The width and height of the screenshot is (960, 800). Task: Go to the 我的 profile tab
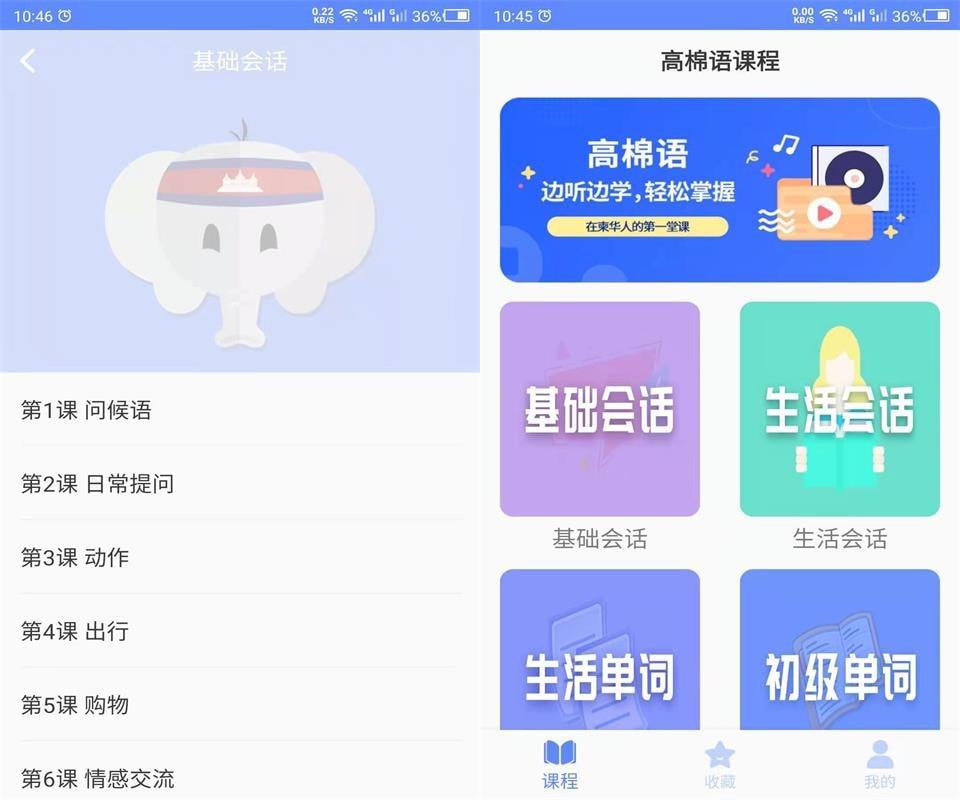[x=880, y=765]
